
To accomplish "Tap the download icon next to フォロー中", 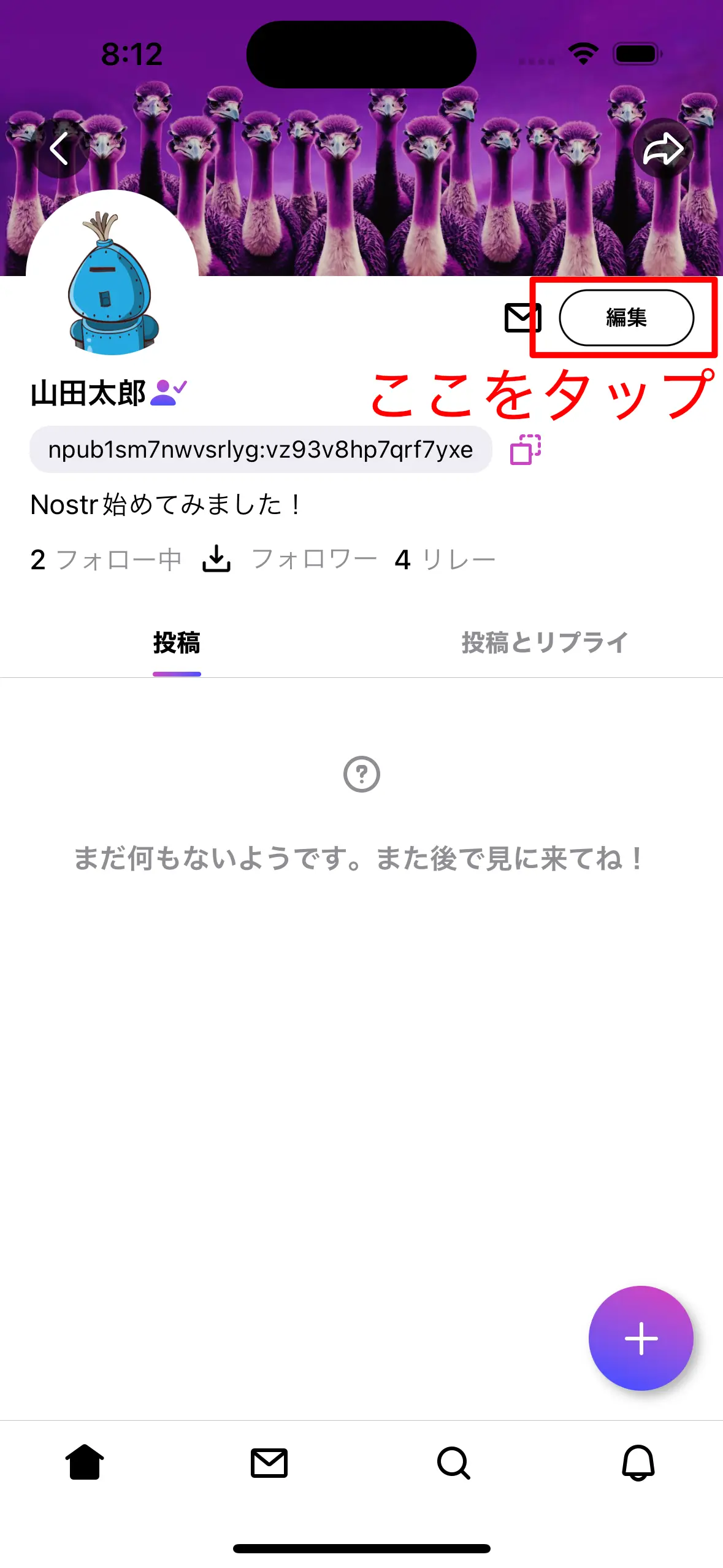I will pos(217,559).
